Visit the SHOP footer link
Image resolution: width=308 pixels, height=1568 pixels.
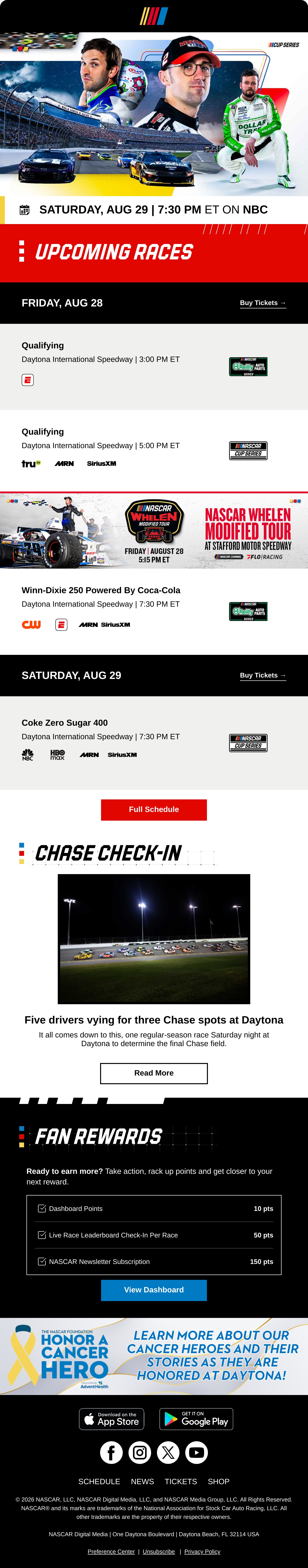click(x=219, y=1482)
